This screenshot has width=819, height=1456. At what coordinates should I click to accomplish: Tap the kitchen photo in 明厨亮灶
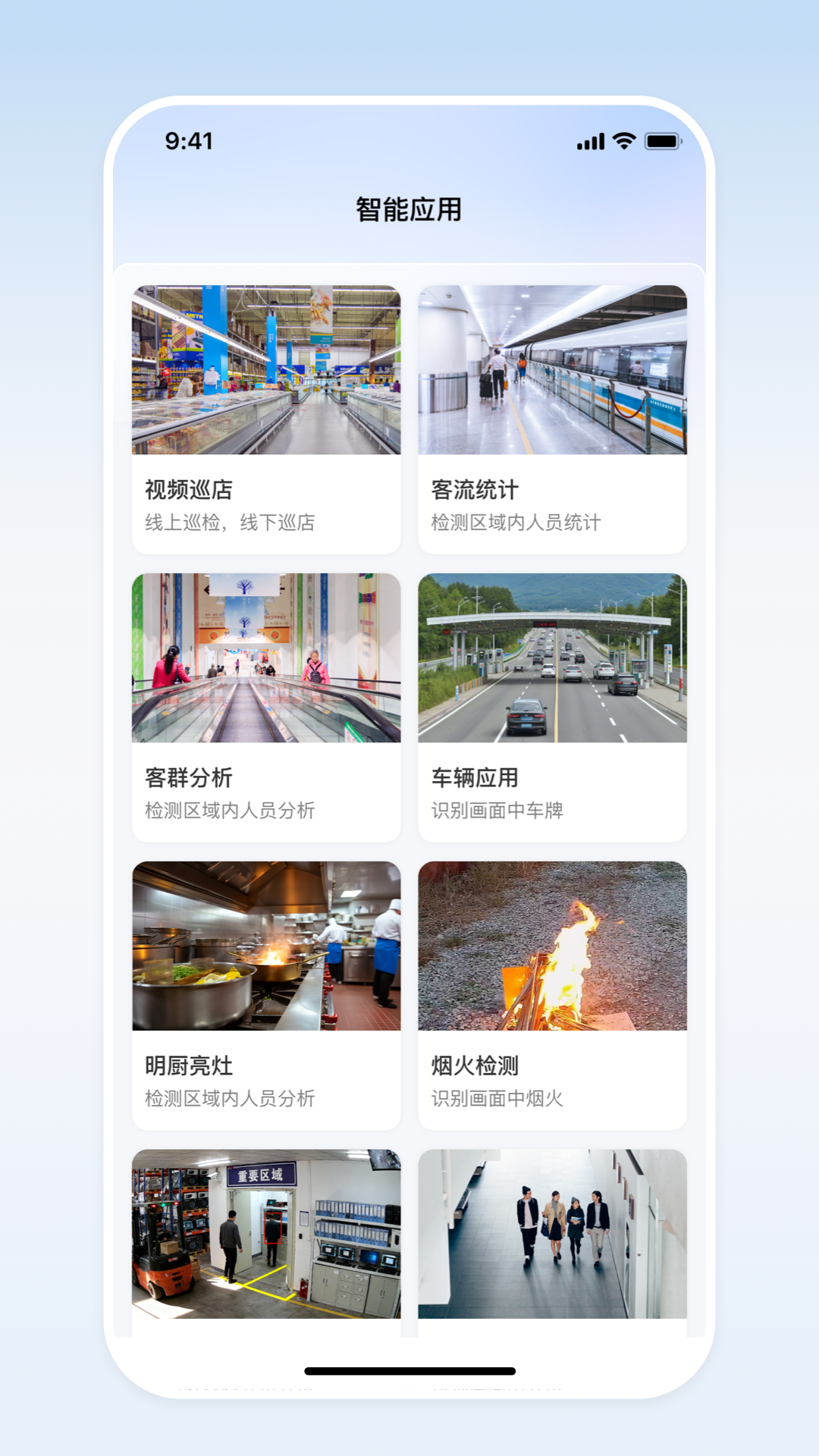pos(267,948)
